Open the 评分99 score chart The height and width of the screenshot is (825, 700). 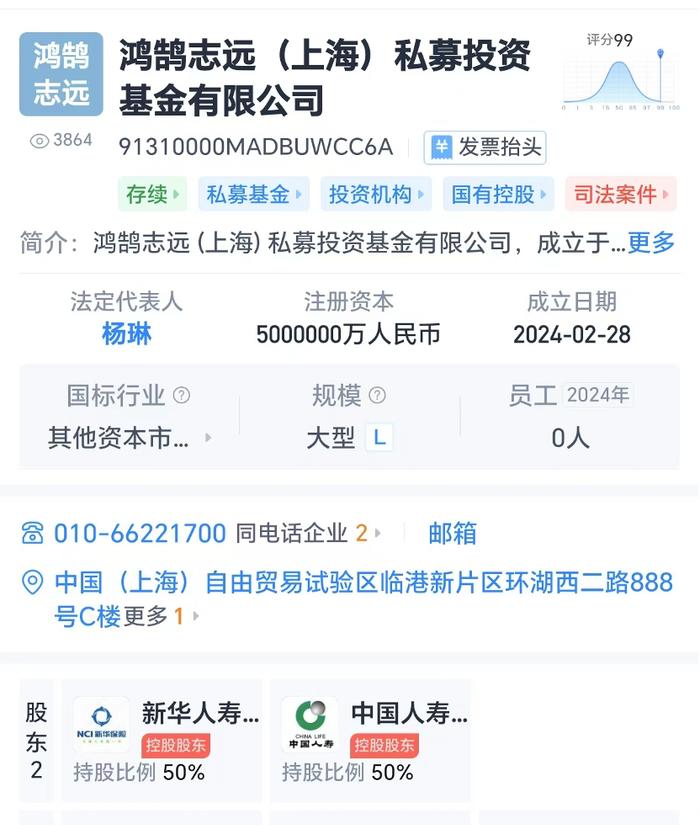point(620,72)
